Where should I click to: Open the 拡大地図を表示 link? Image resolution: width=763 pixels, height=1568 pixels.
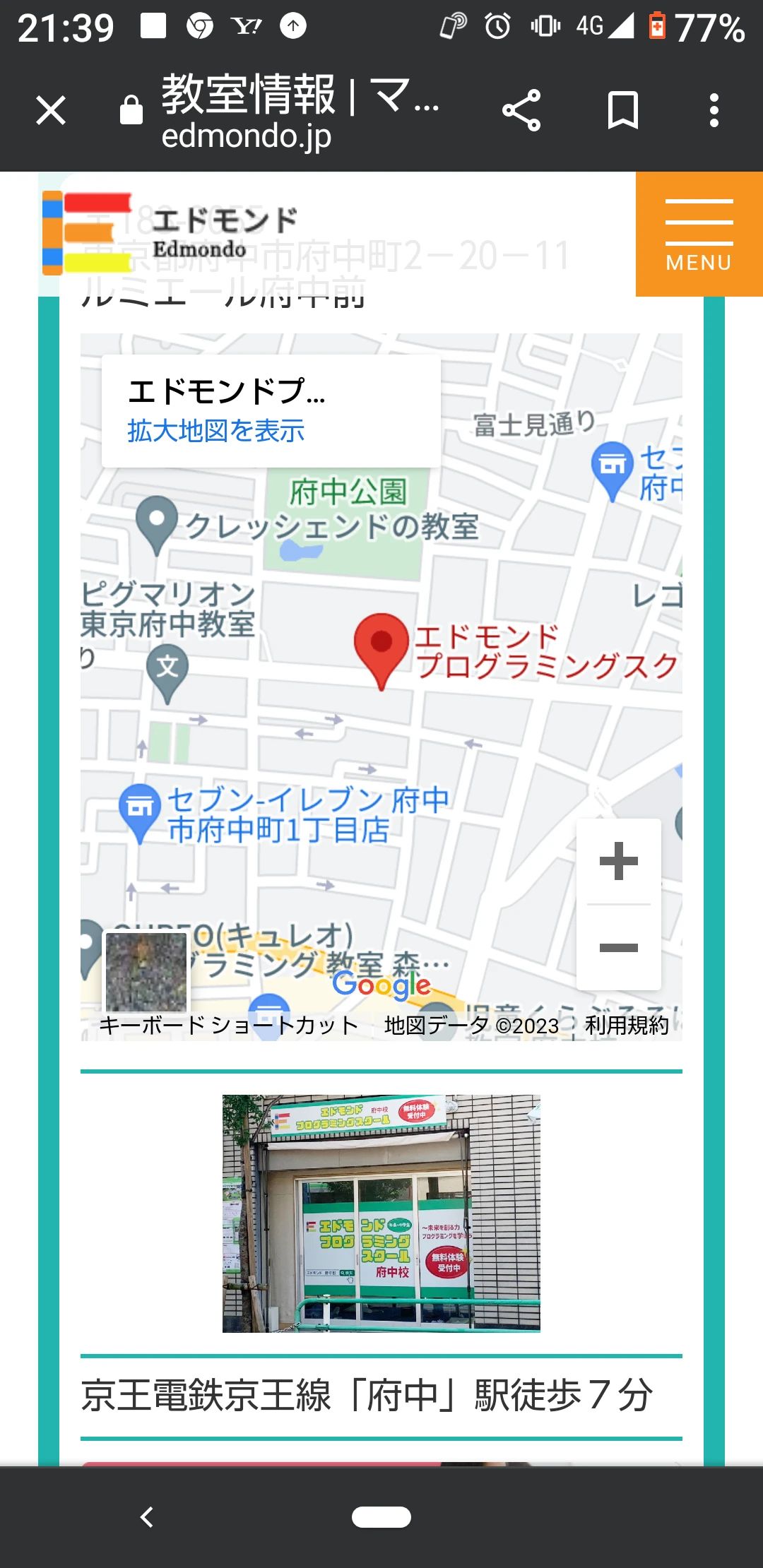pyautogui.click(x=216, y=431)
